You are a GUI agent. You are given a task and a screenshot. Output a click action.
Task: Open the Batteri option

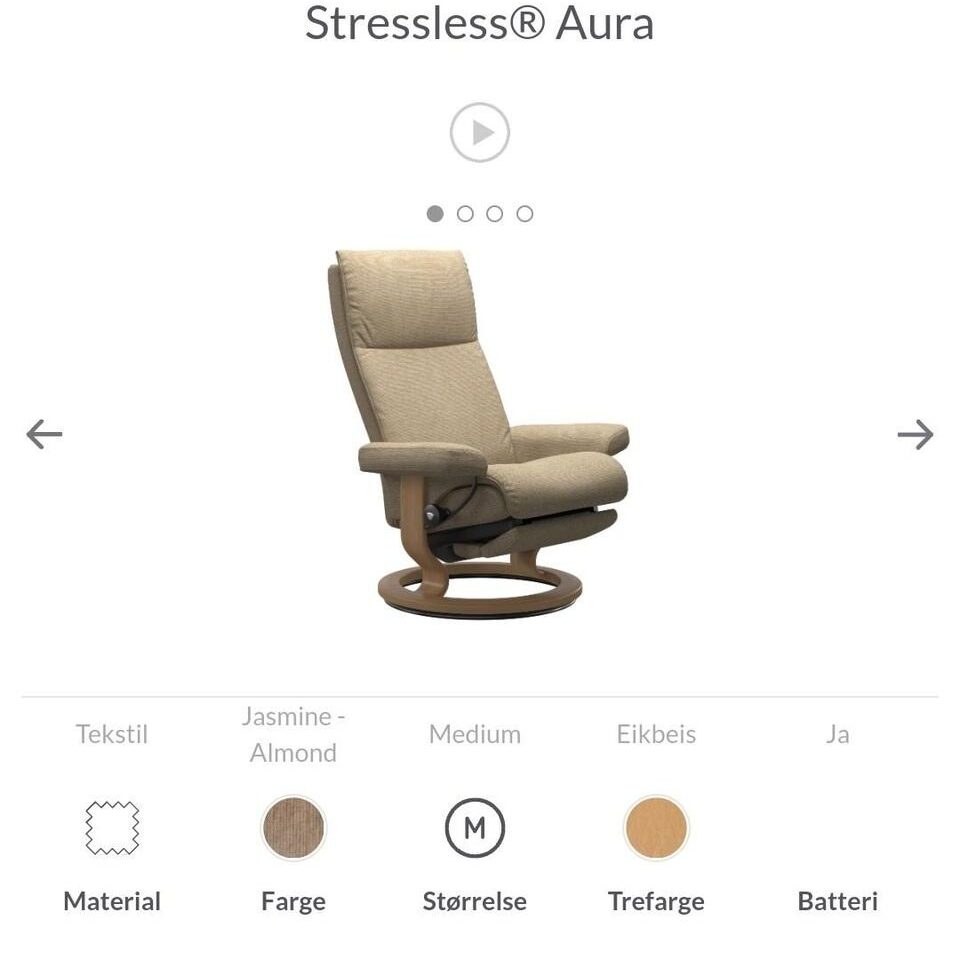click(837, 900)
